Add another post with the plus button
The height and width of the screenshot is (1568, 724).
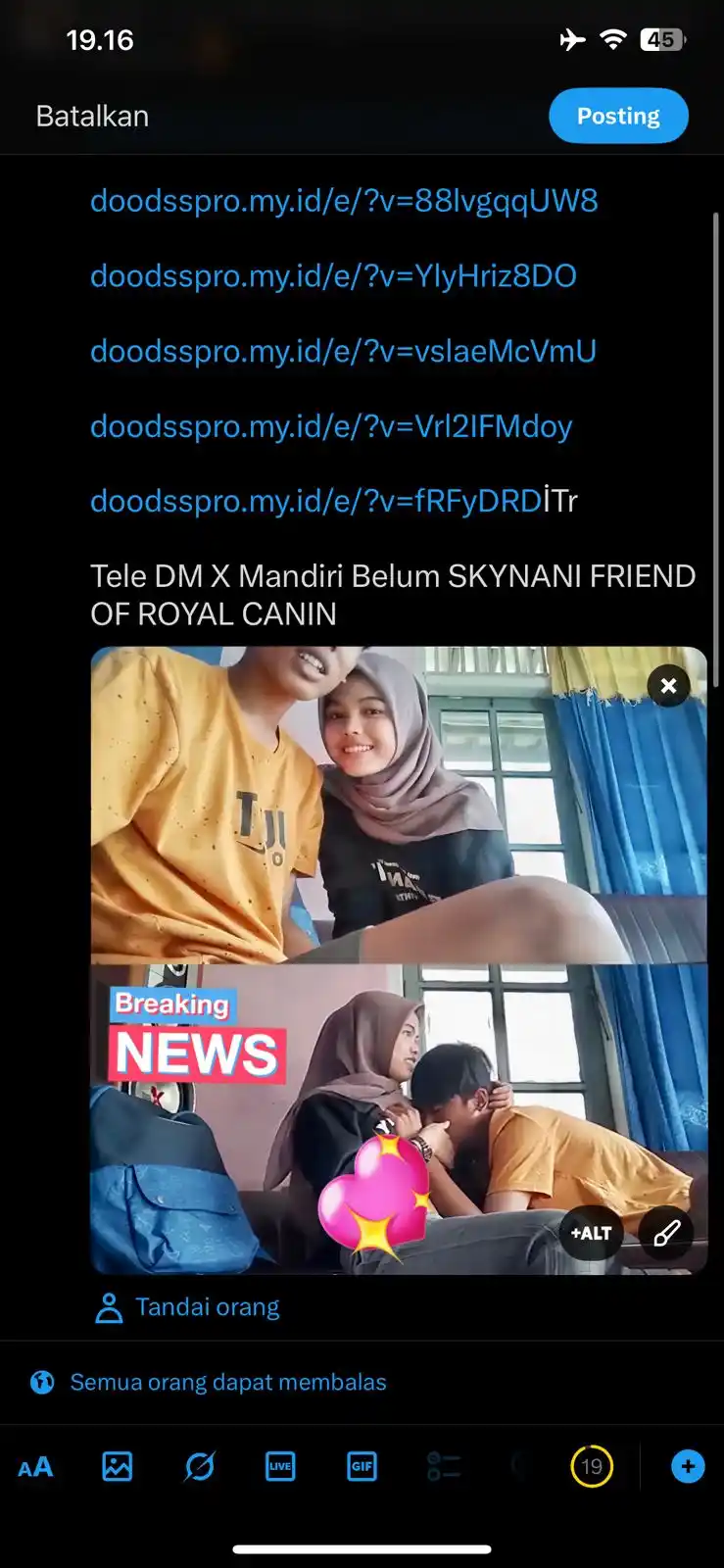pyautogui.click(x=688, y=1467)
